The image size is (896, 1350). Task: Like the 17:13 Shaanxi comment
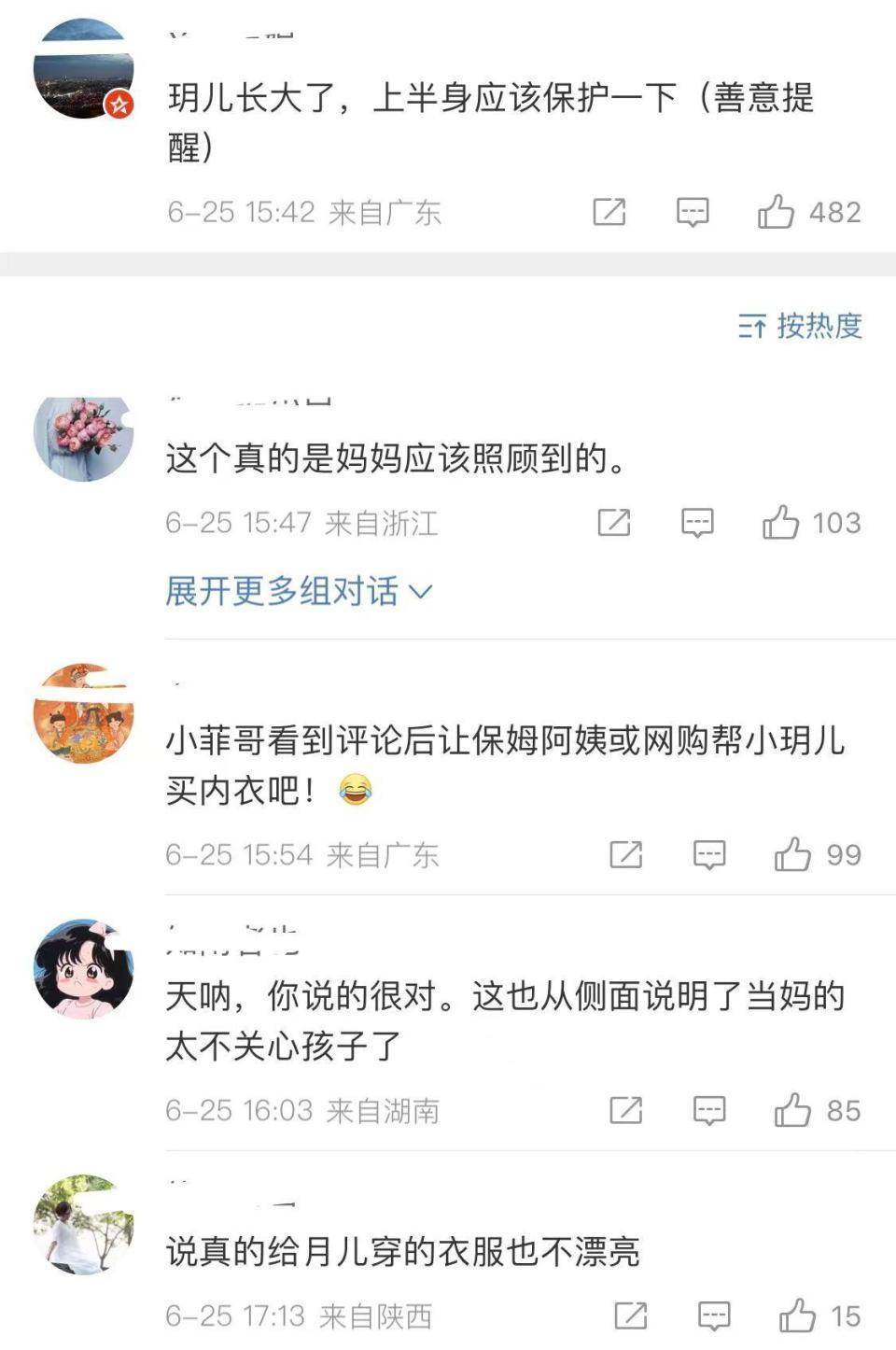click(x=797, y=1316)
